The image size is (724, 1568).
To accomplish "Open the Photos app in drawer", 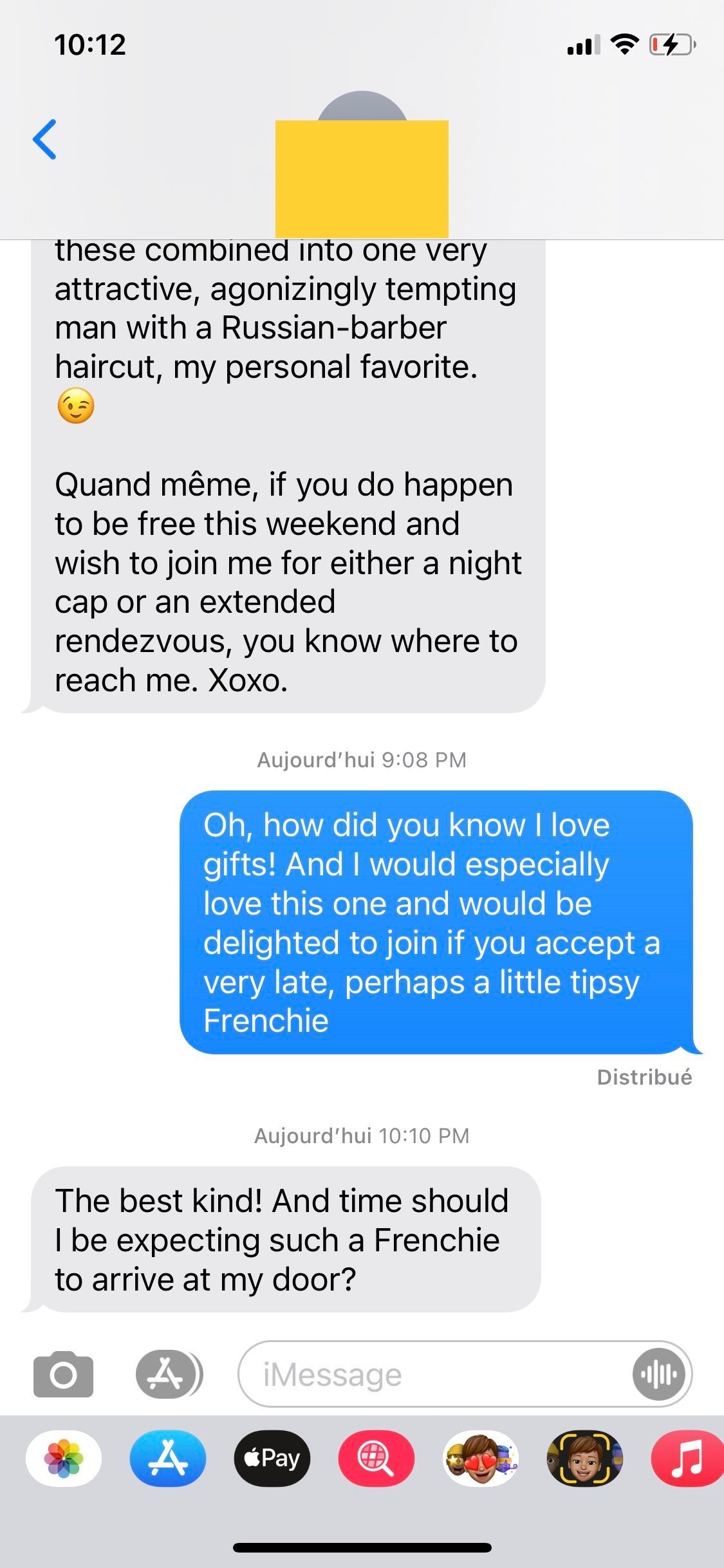I will click(64, 1459).
